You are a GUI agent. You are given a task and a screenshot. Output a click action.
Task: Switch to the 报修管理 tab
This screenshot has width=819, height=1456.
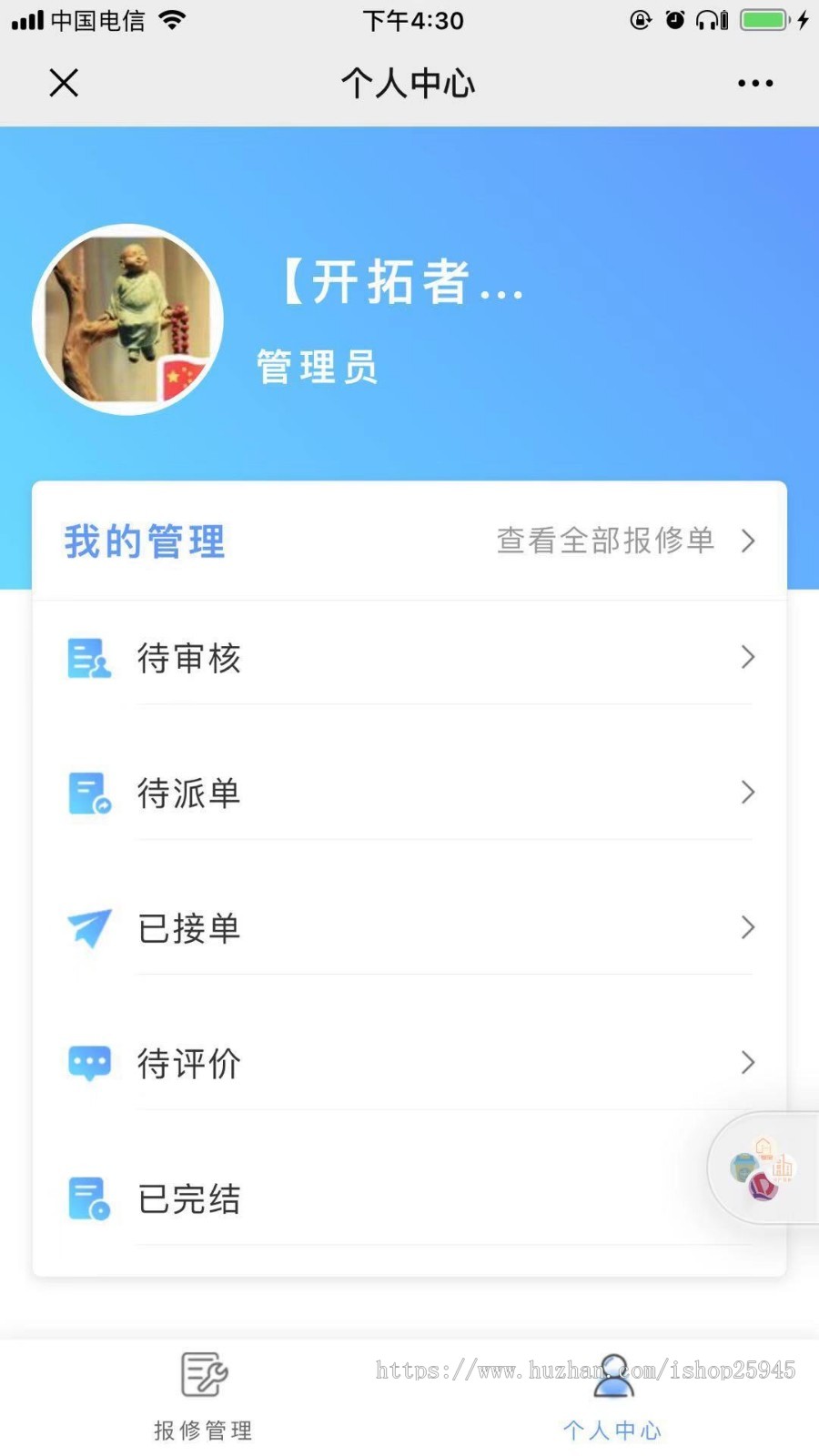coord(202,1397)
